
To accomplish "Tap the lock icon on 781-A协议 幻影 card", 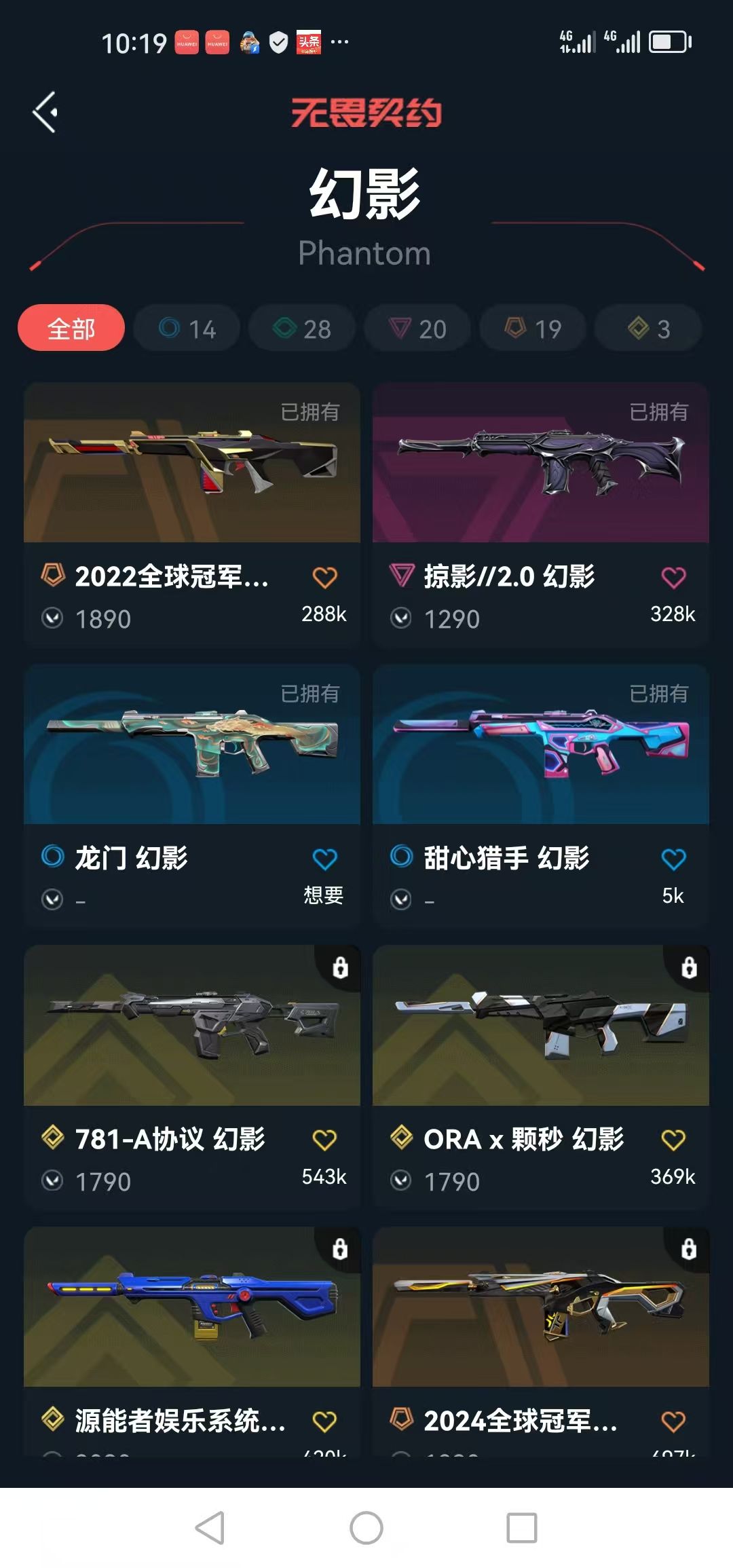I will tap(339, 967).
